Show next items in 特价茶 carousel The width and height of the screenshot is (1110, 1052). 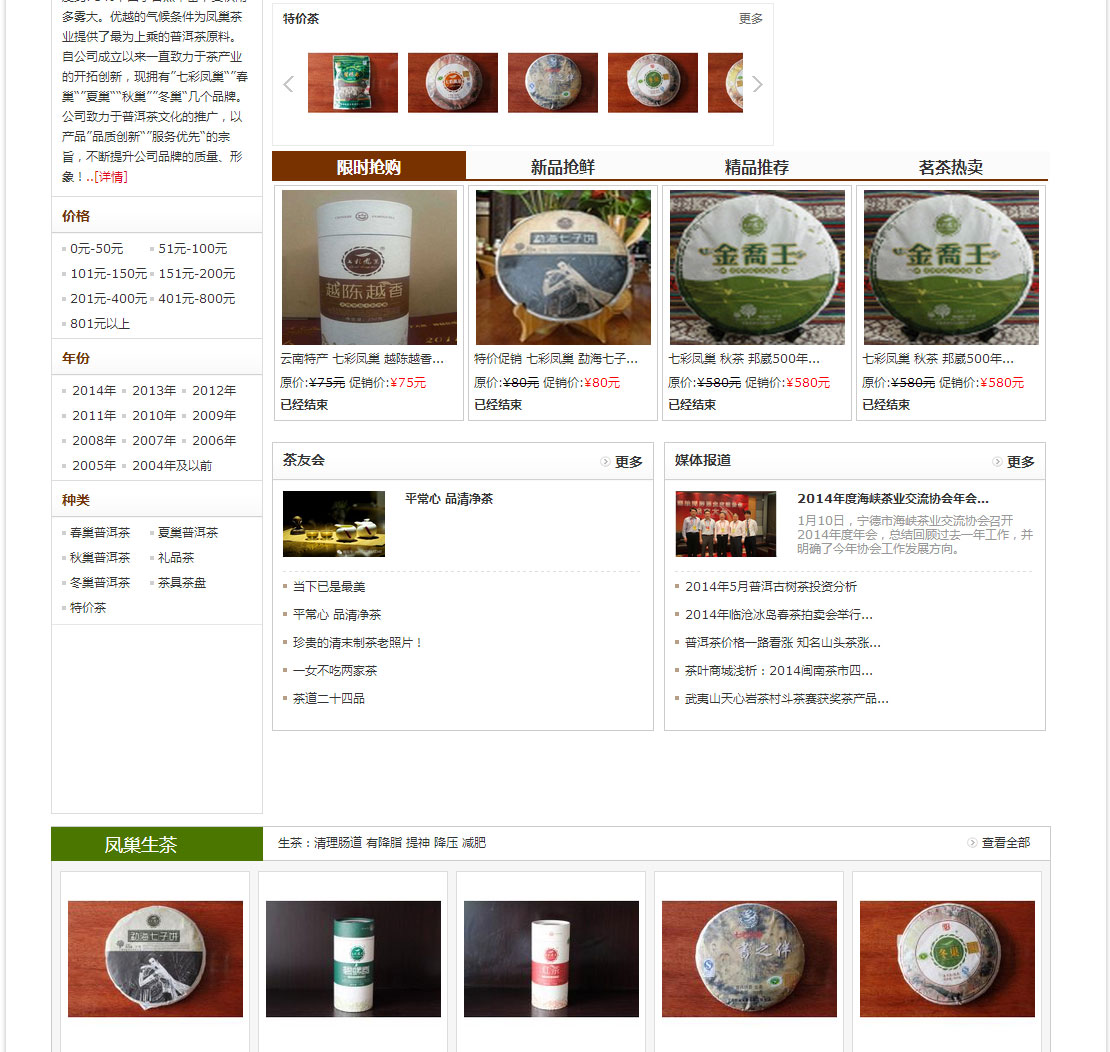757,84
